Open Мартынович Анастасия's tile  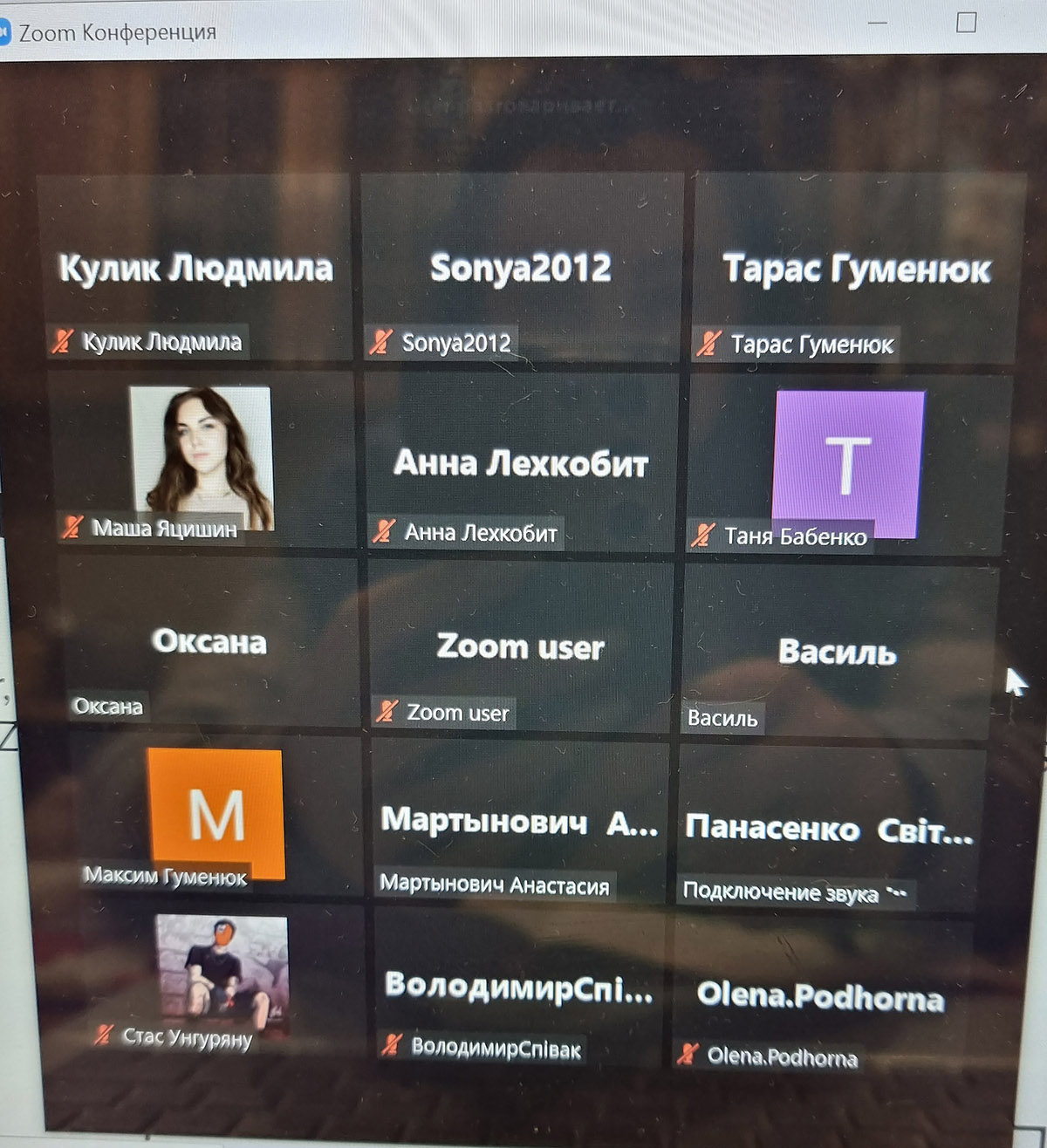coord(520,822)
